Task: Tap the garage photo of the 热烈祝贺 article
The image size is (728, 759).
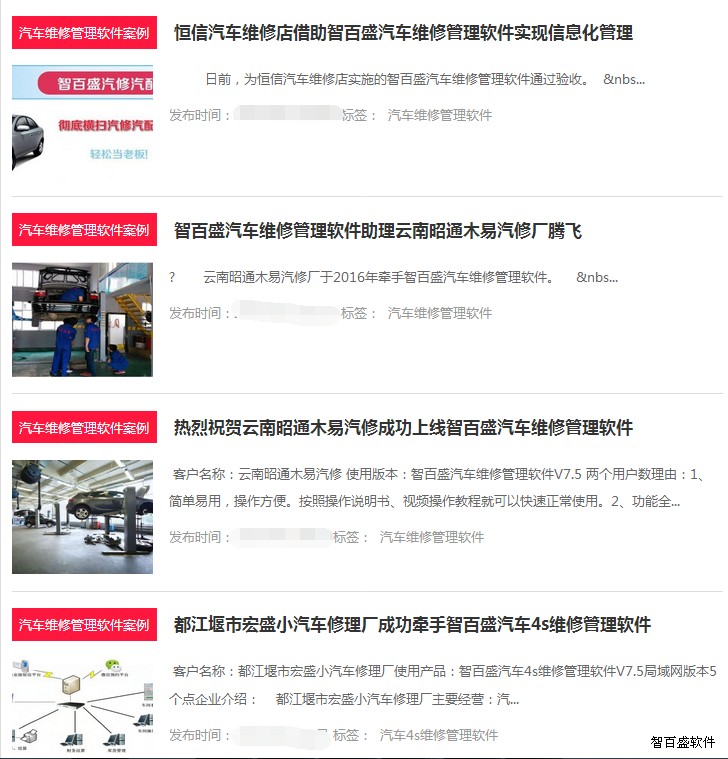Action: (82, 516)
